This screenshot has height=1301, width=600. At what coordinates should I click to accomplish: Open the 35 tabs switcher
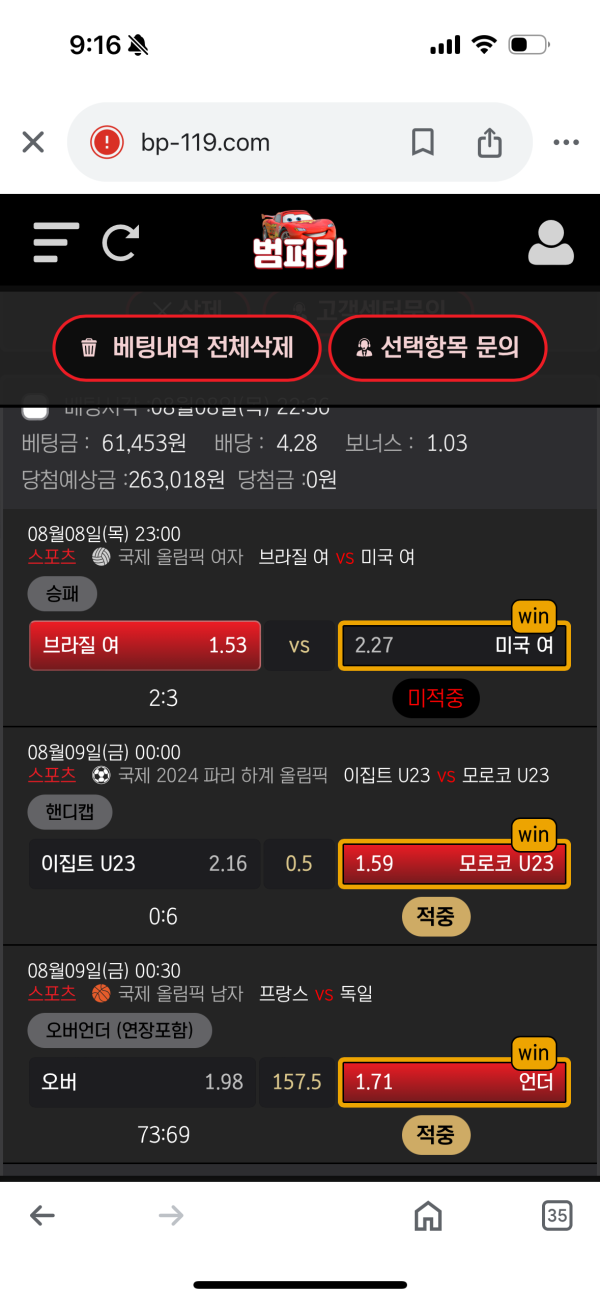[x=557, y=1216]
